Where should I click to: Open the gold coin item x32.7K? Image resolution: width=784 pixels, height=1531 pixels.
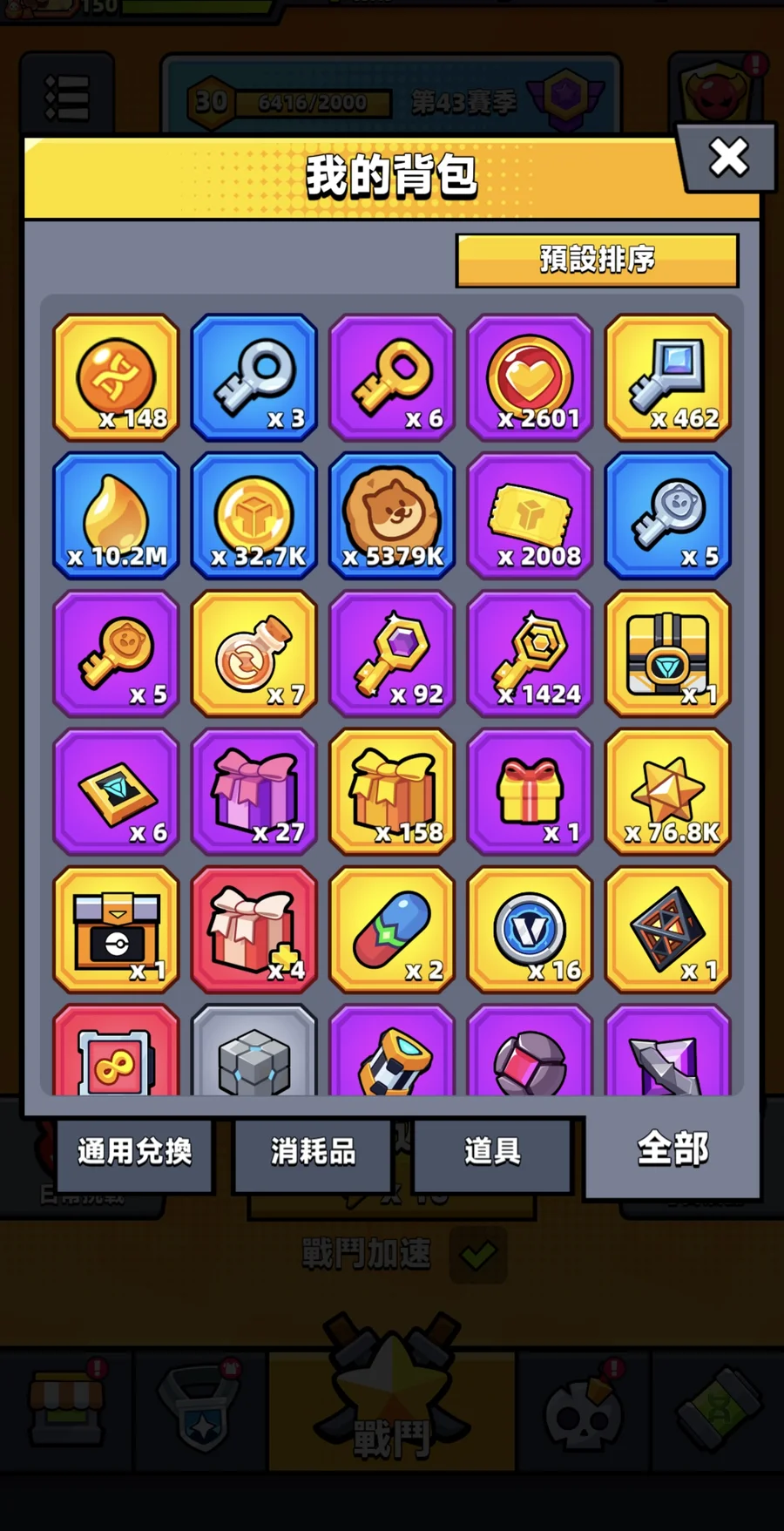[254, 516]
